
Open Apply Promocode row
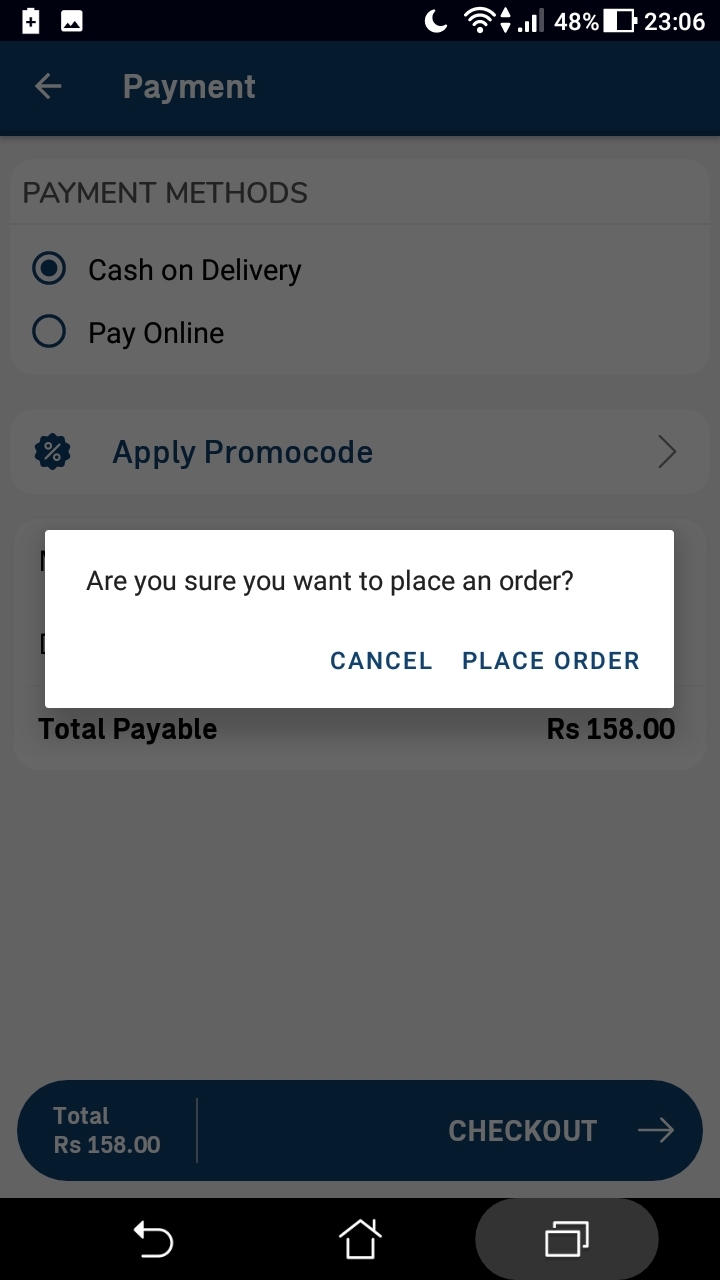[360, 452]
